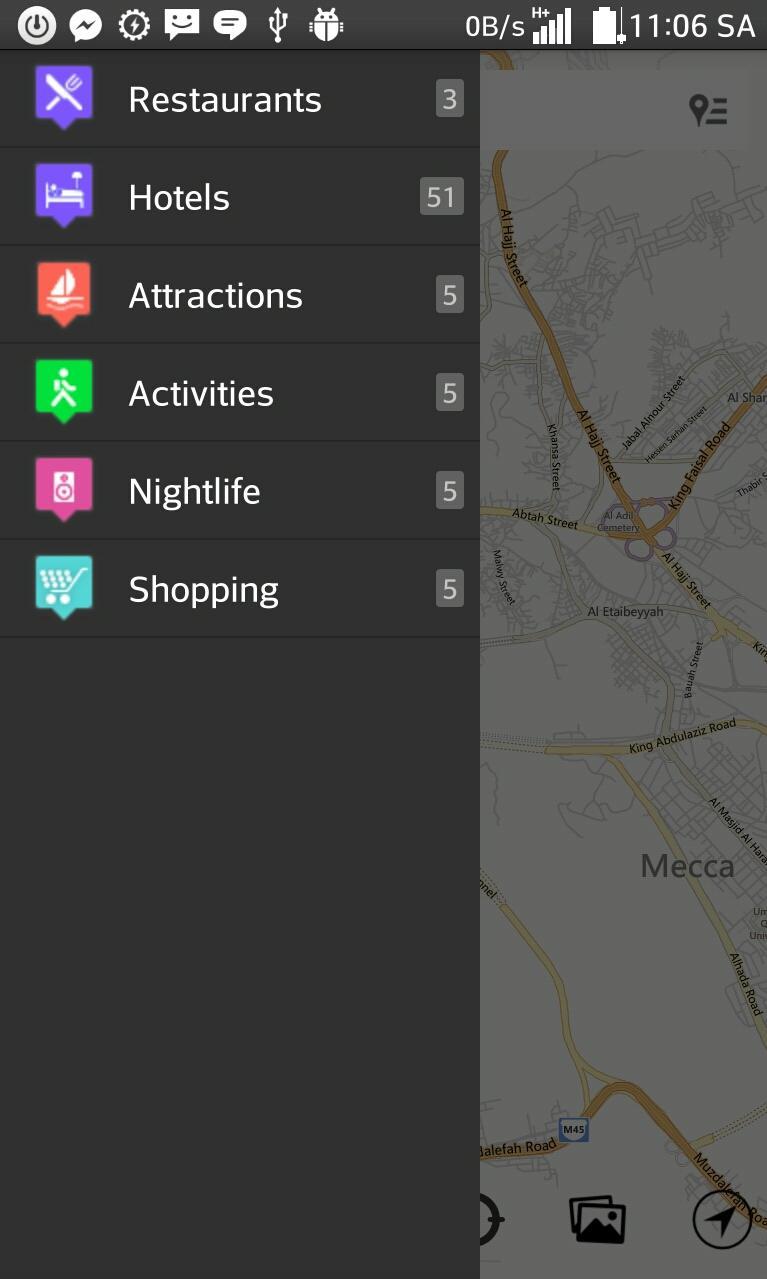Click the Mecca label on the map
The width and height of the screenshot is (767, 1279).
pyautogui.click(x=686, y=865)
